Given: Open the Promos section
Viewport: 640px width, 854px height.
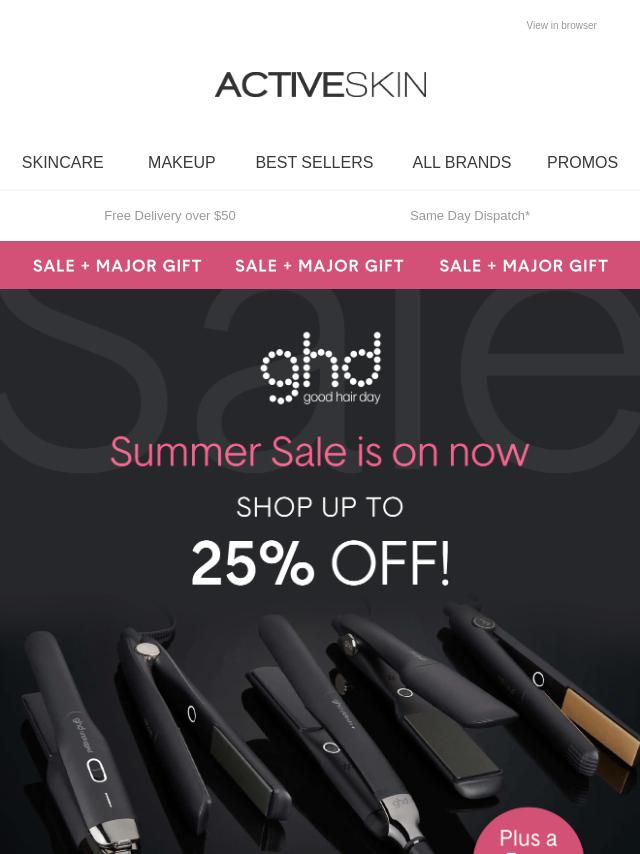Looking at the screenshot, I should point(582,162).
